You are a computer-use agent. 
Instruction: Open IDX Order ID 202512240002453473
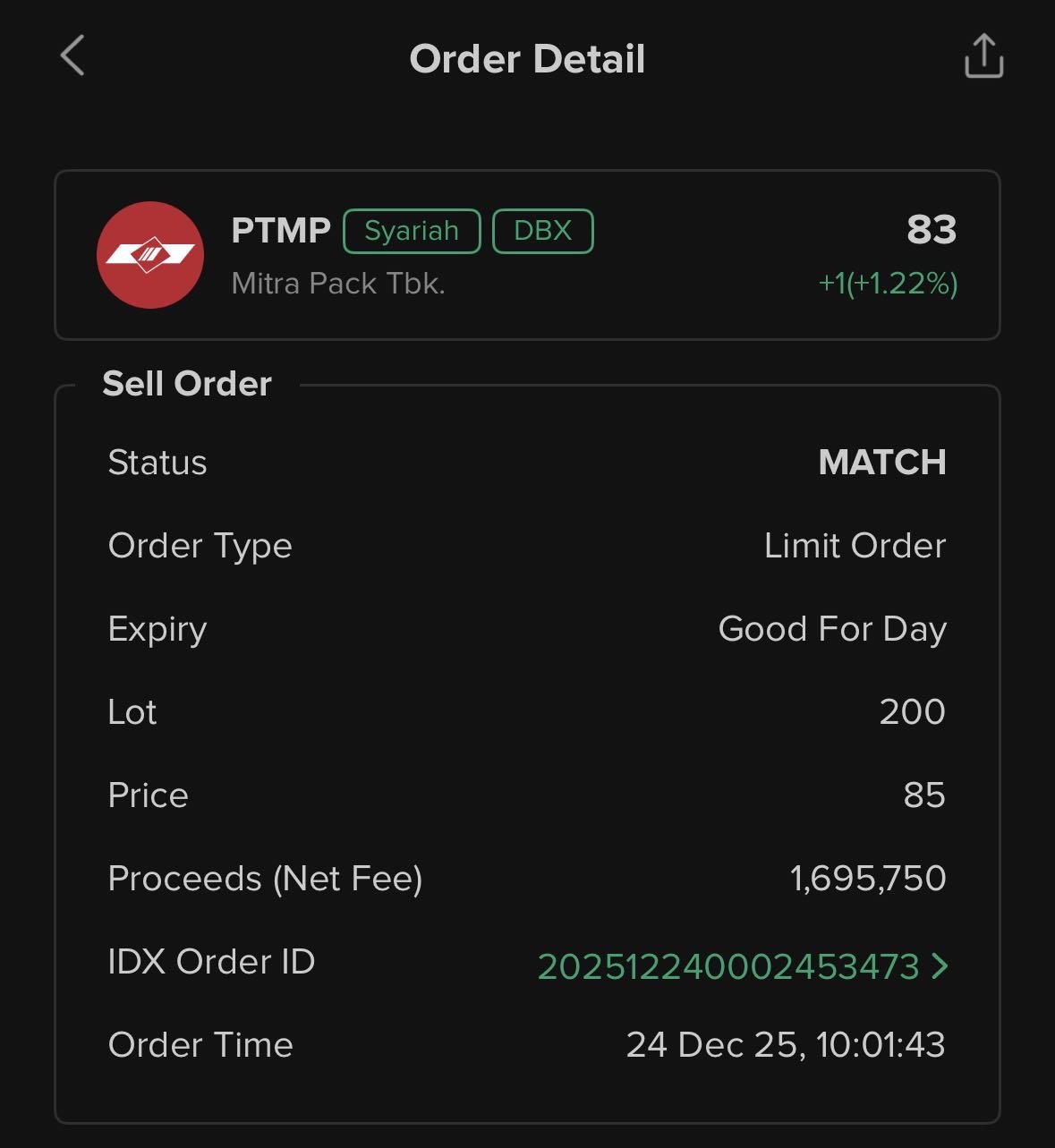click(742, 966)
